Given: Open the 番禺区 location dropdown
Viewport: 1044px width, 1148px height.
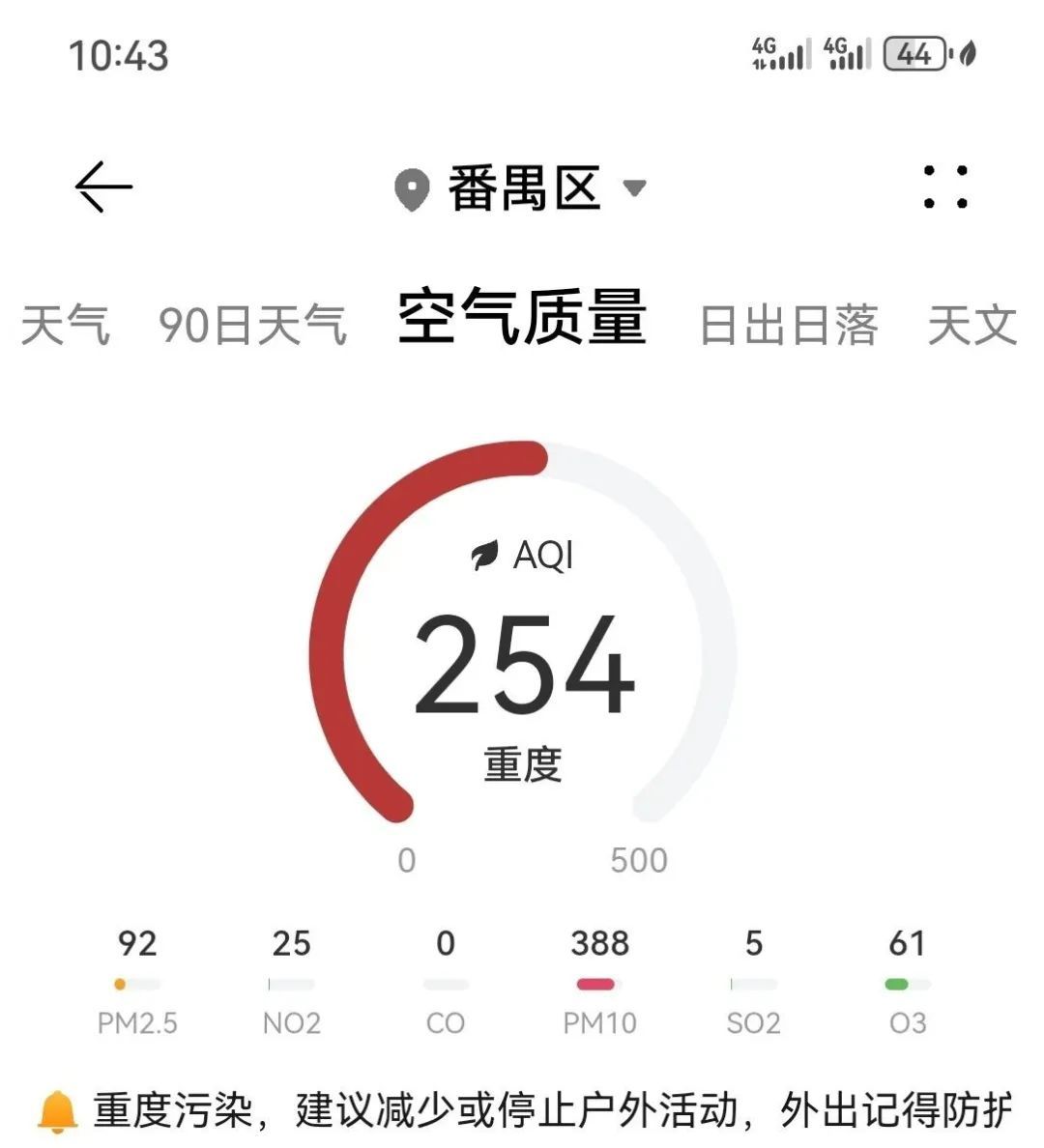Looking at the screenshot, I should click(x=522, y=187).
